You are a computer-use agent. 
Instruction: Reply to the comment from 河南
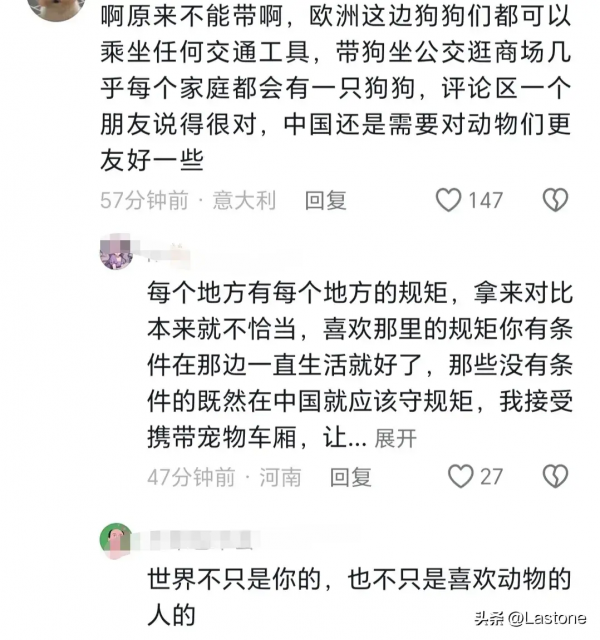pos(351,476)
